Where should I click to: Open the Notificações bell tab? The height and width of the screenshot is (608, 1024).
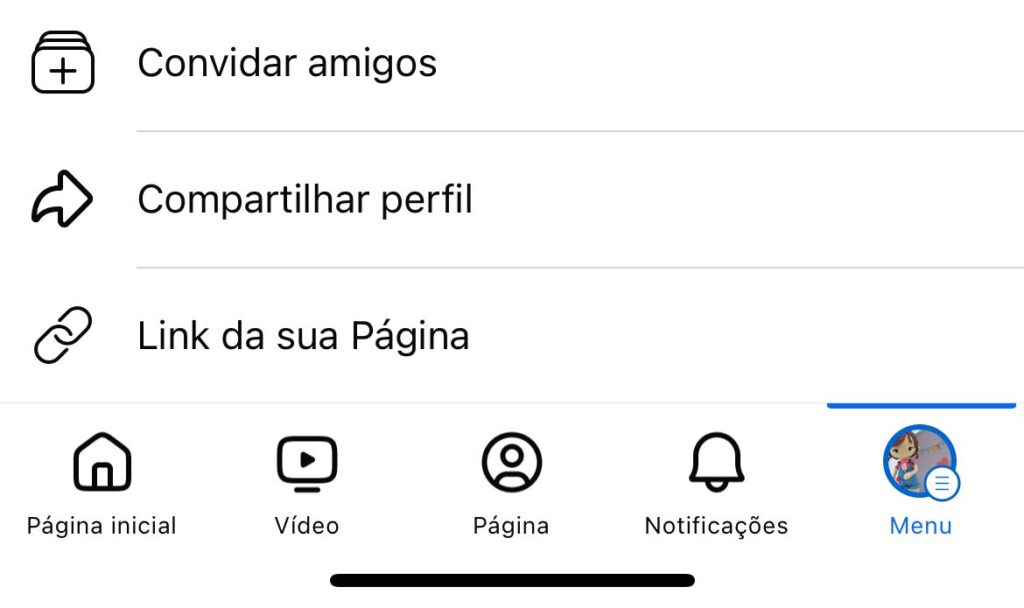(716, 484)
